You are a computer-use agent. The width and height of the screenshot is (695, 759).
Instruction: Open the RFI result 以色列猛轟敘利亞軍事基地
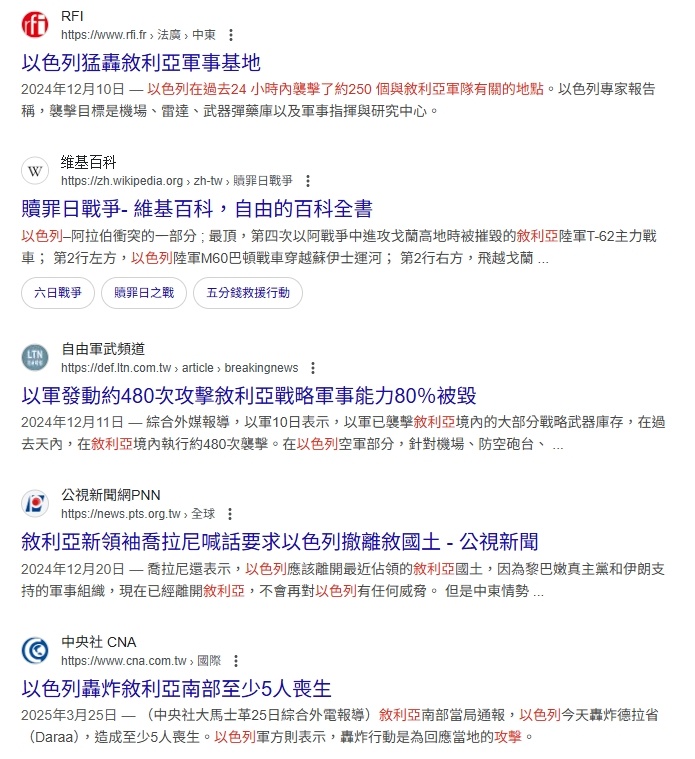click(x=141, y=63)
